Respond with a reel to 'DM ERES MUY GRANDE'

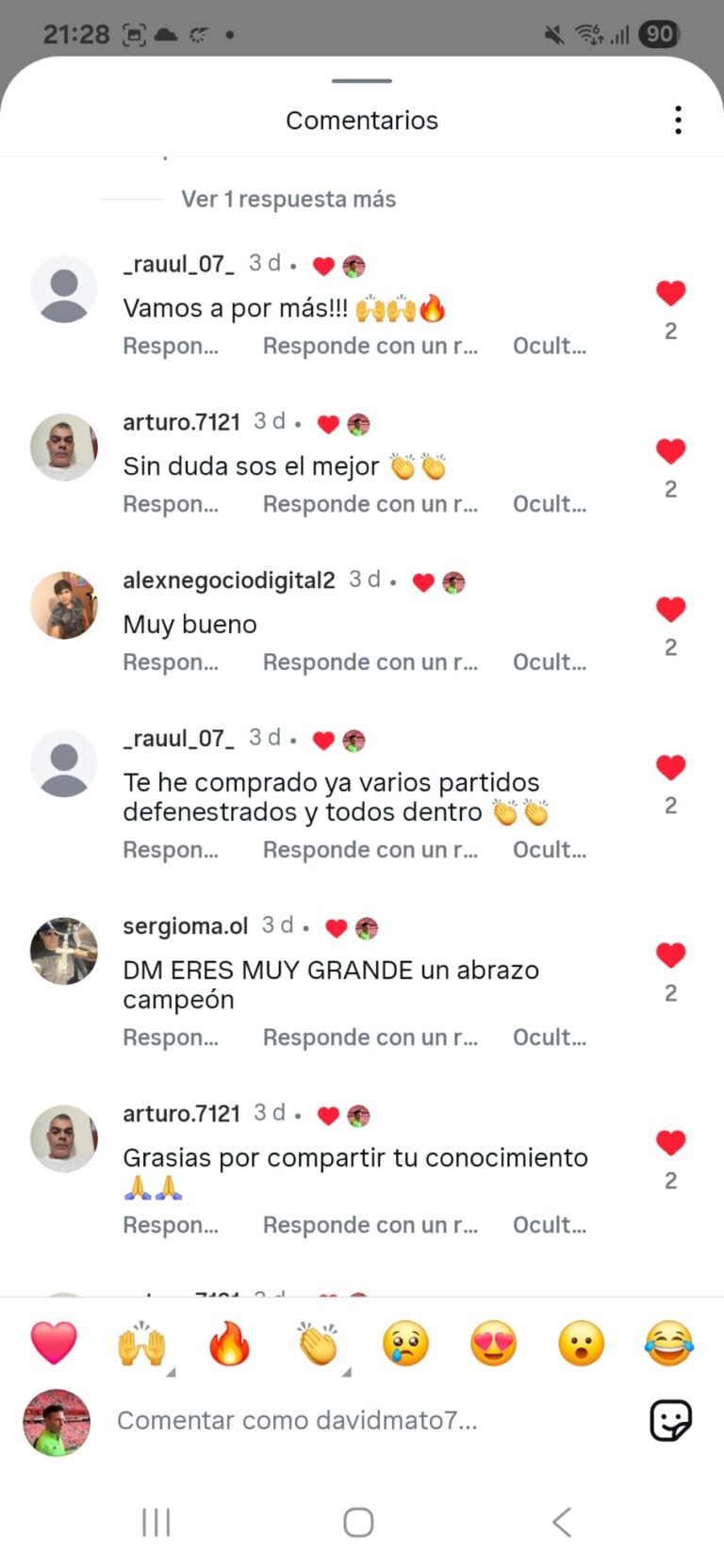pos(370,1037)
